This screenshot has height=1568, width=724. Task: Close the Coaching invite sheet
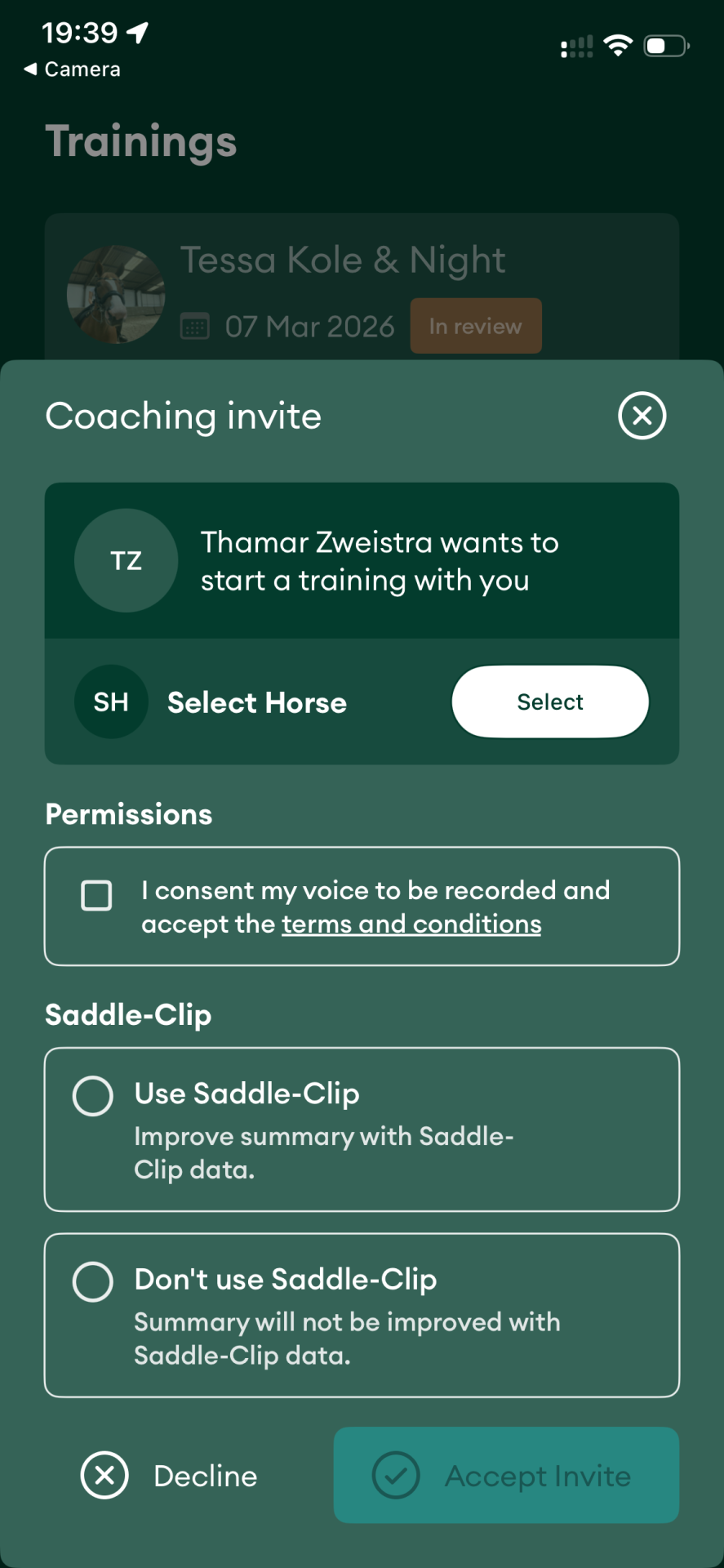pyautogui.click(x=642, y=416)
